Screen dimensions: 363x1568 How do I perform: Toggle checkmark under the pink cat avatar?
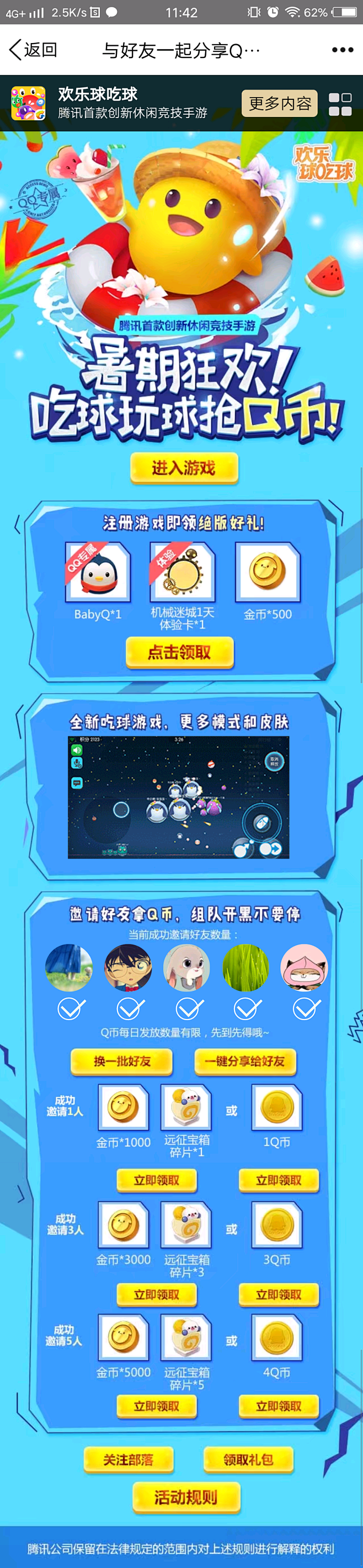click(305, 1009)
